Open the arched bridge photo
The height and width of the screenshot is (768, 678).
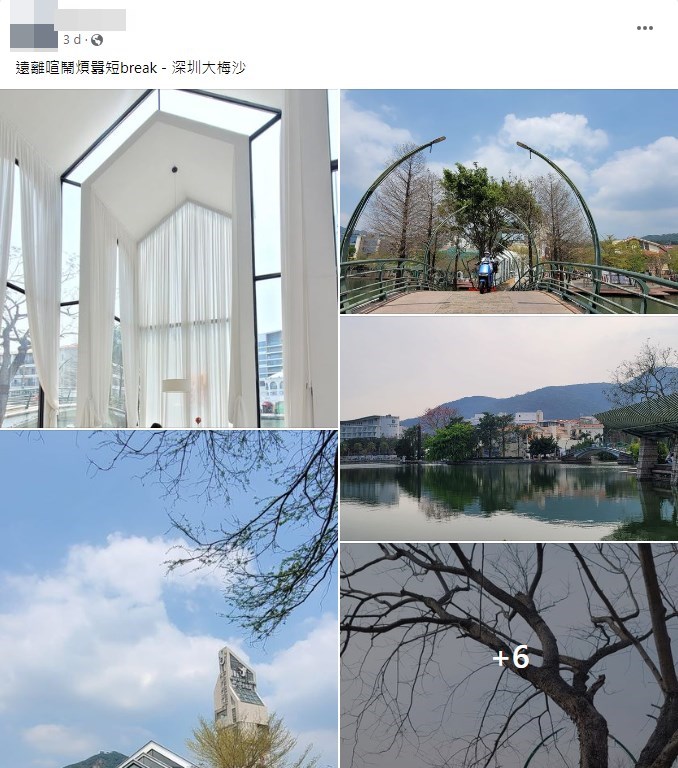[508, 201]
